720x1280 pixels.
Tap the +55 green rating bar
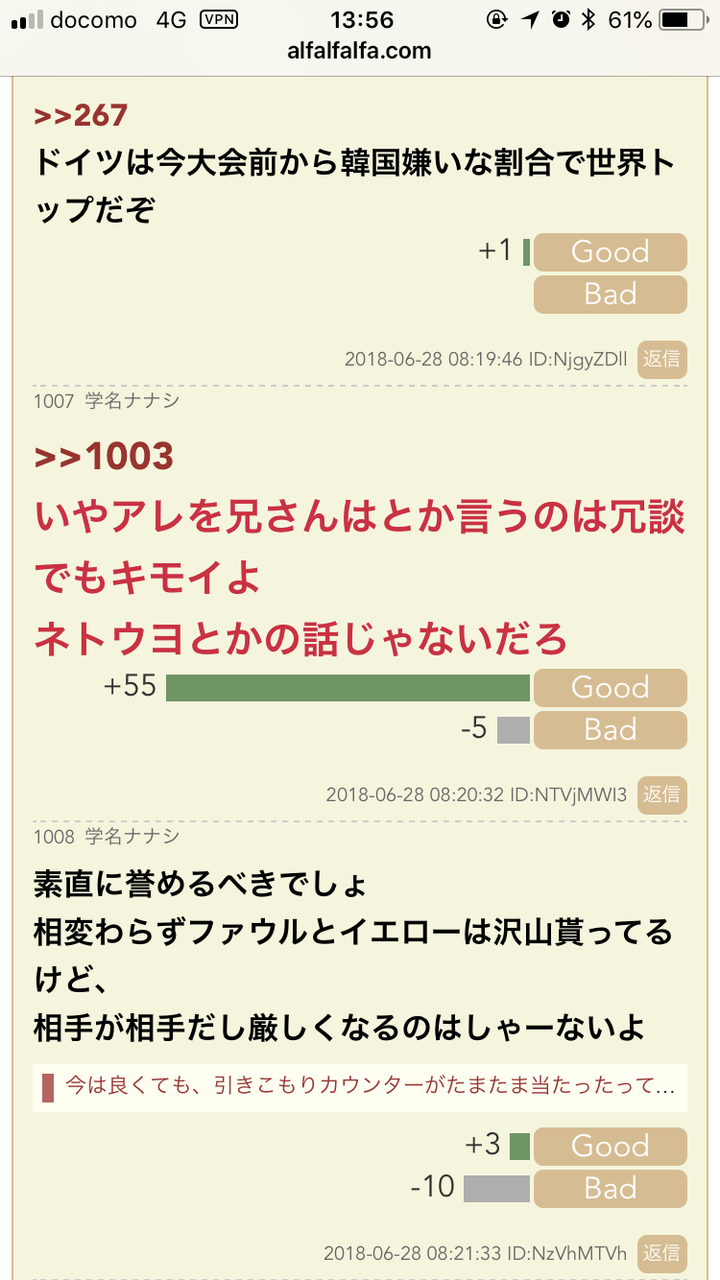point(349,687)
